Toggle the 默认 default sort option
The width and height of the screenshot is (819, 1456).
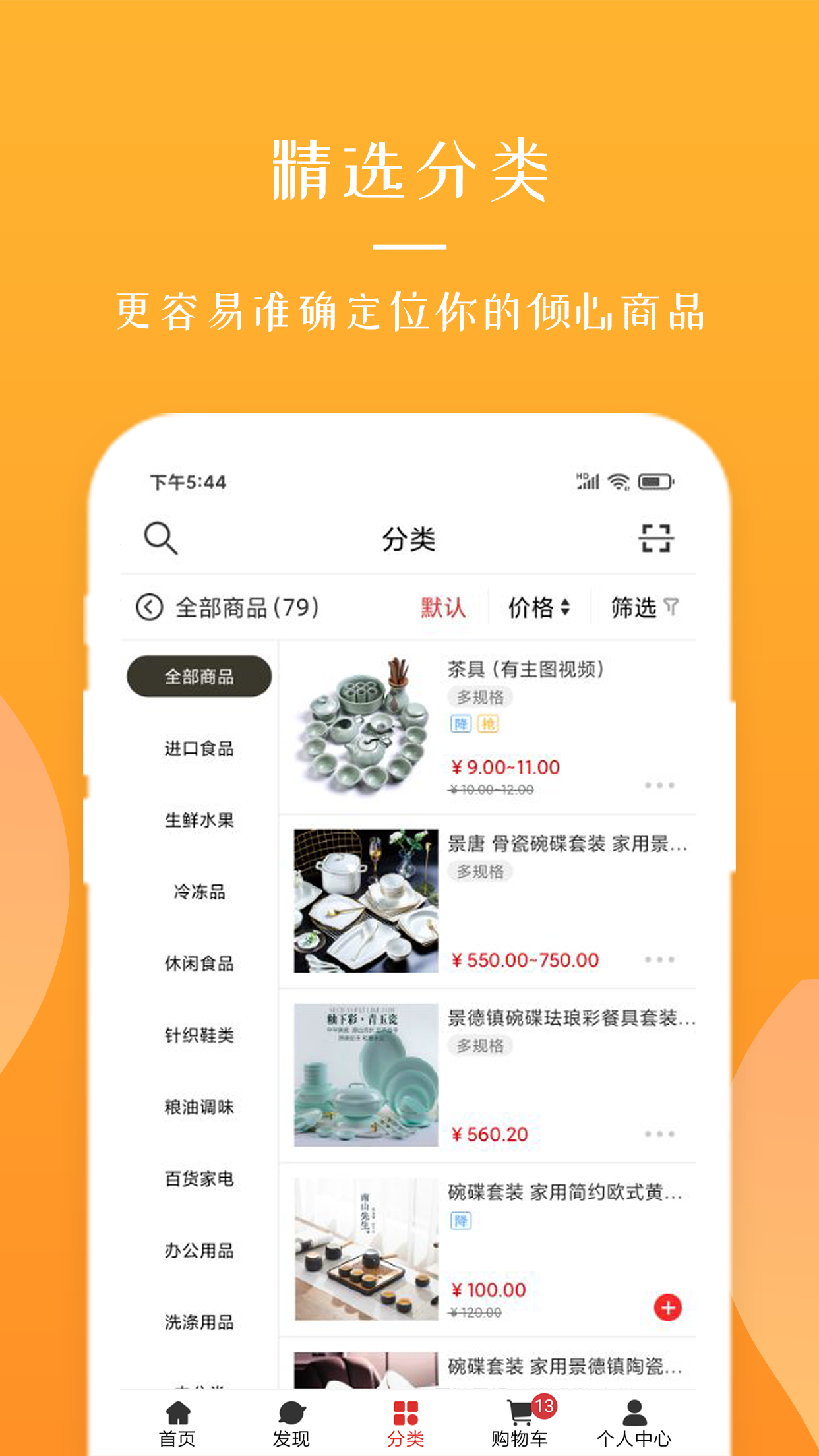444,607
